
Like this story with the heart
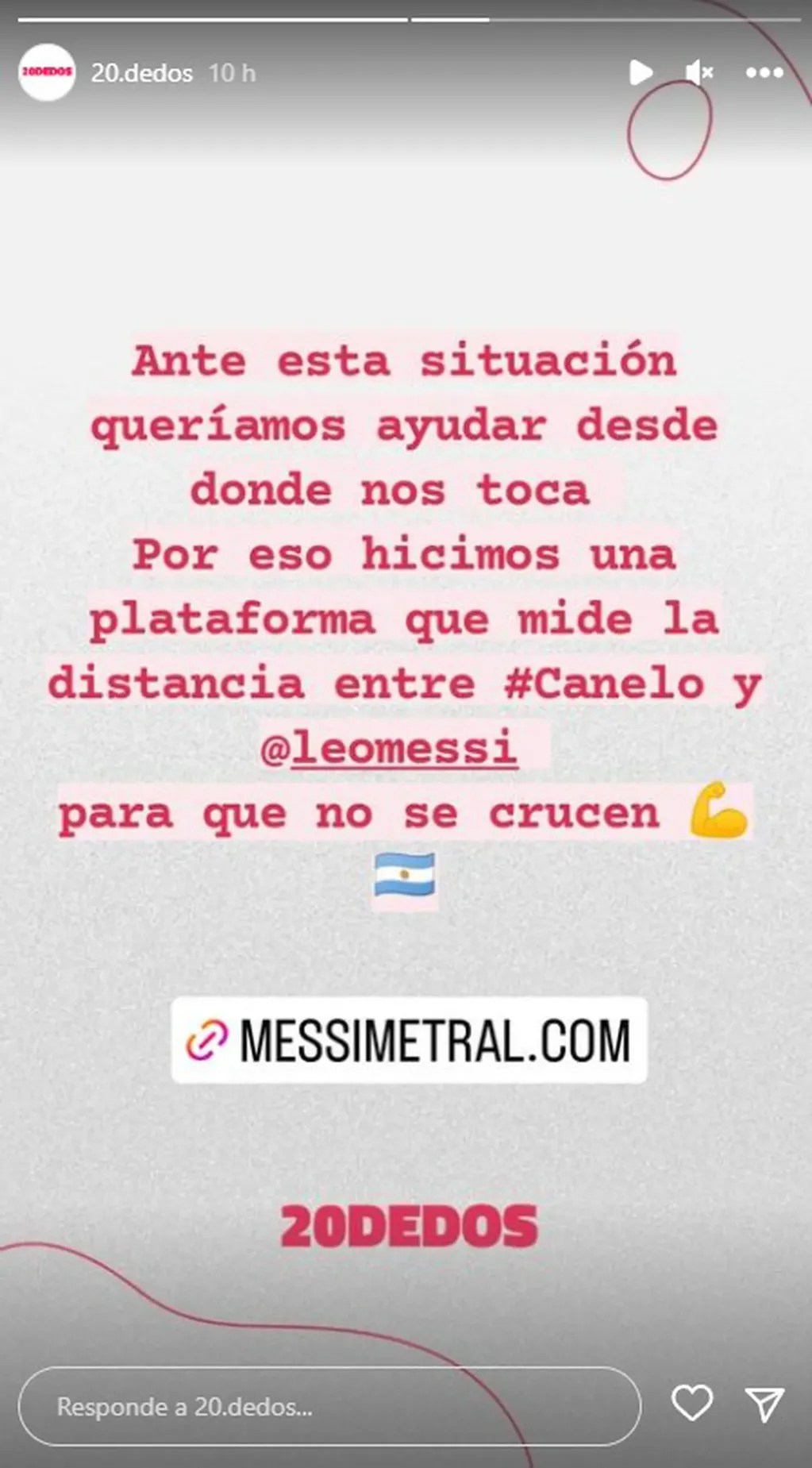point(691,1404)
